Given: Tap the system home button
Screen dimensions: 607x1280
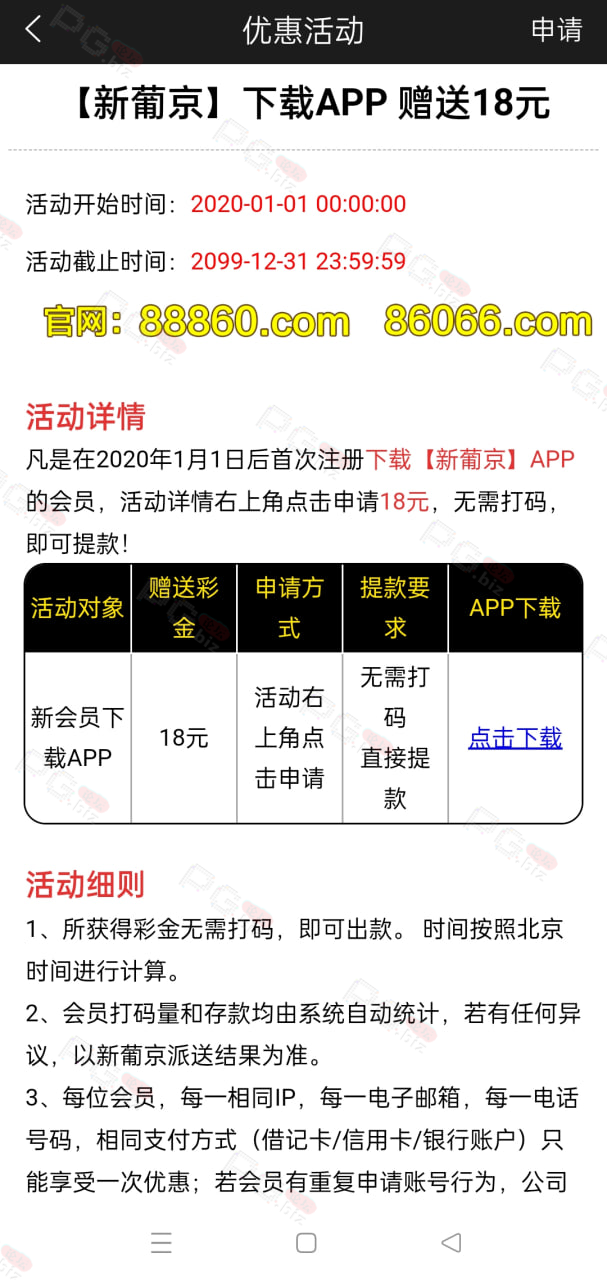Looking at the screenshot, I should [306, 1243].
